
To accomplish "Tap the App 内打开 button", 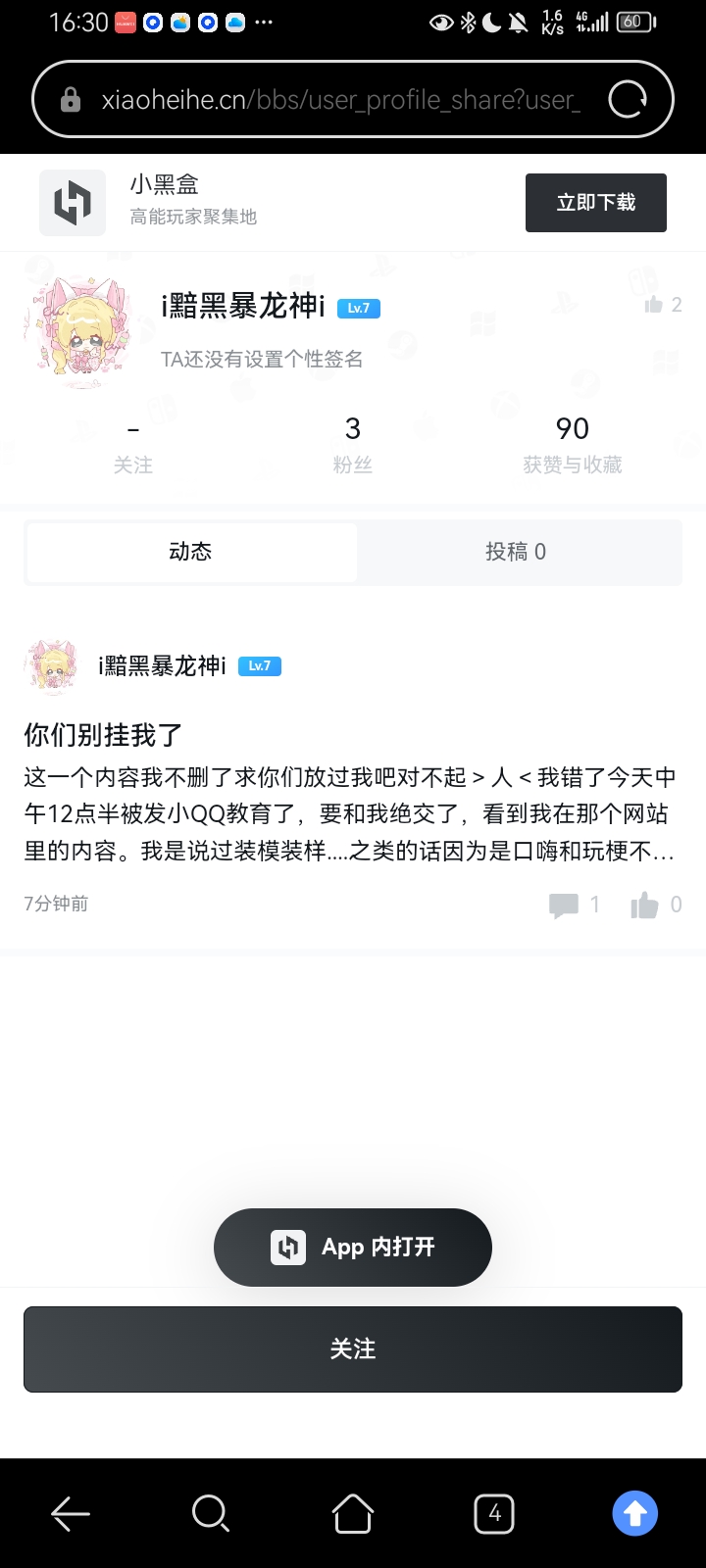I will coord(353,1247).
